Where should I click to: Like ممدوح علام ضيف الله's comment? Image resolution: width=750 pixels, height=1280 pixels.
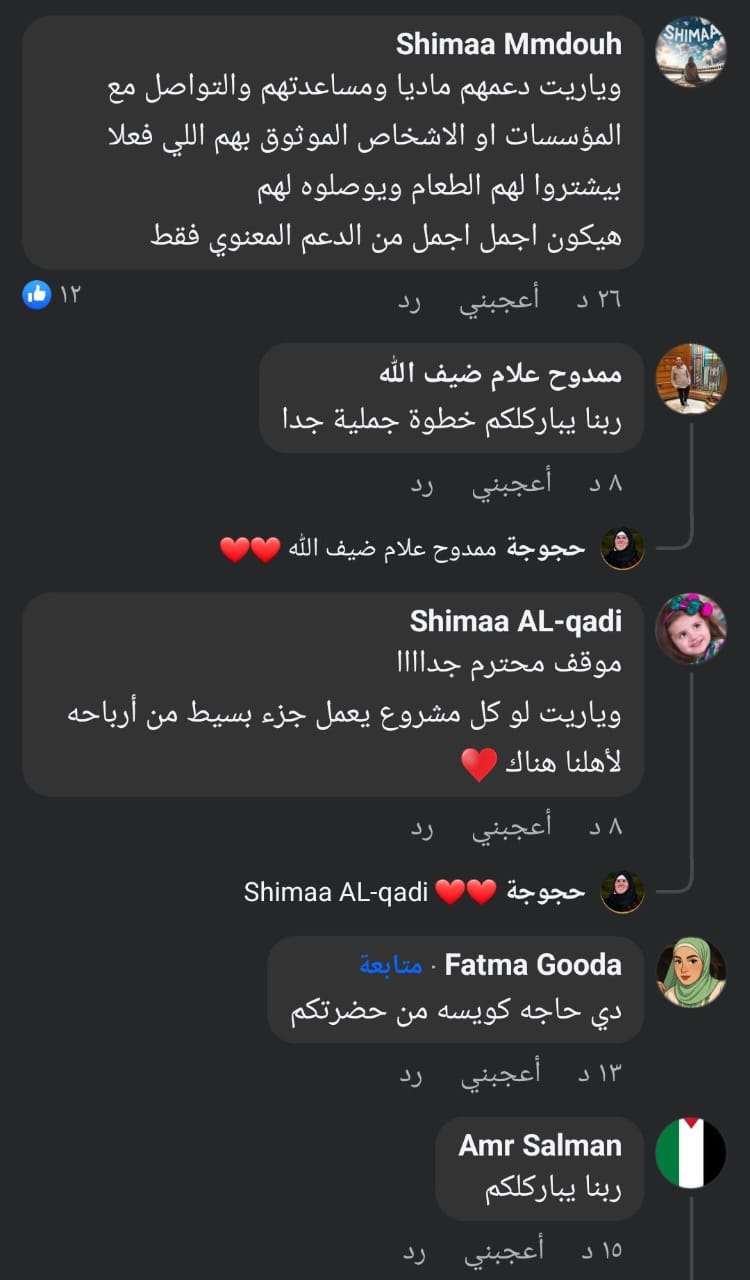click(511, 484)
